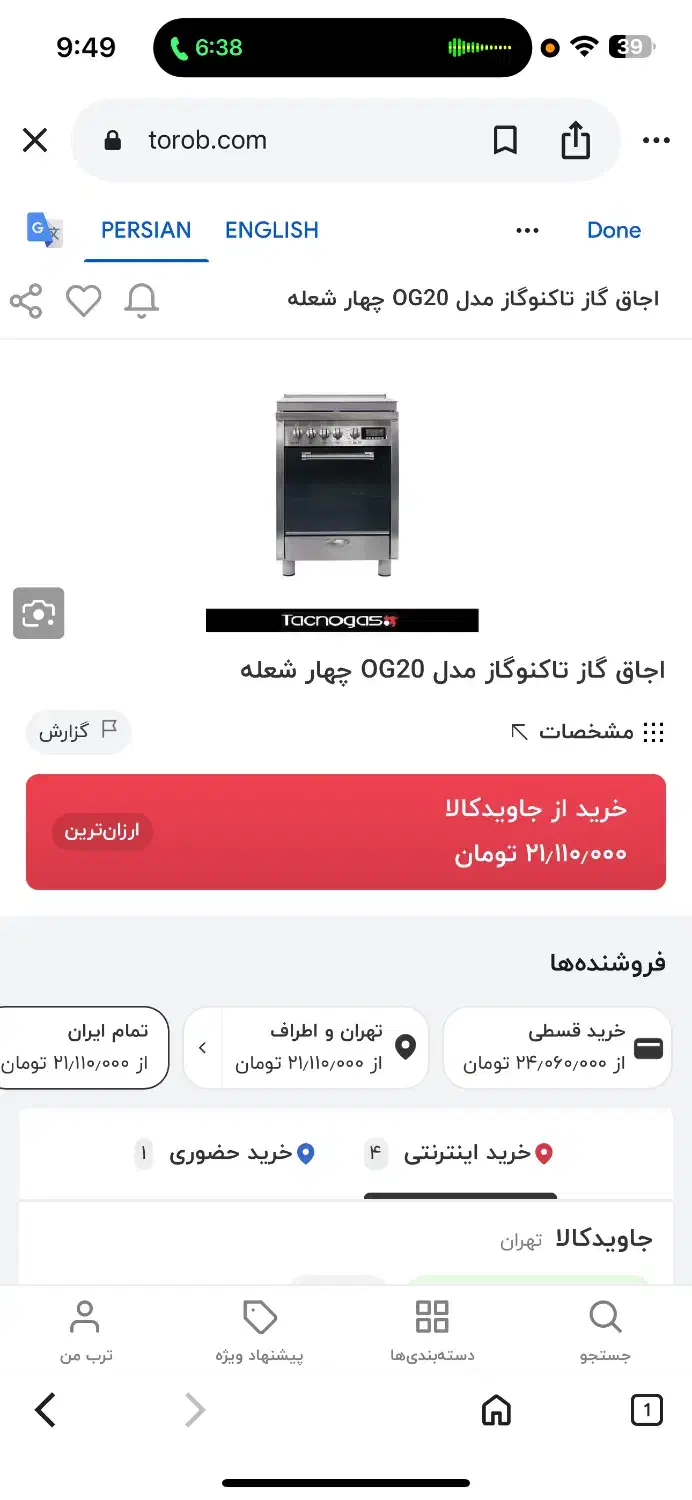The width and height of the screenshot is (692, 1500).
Task: Open visual search camera icon
Action: point(39,613)
